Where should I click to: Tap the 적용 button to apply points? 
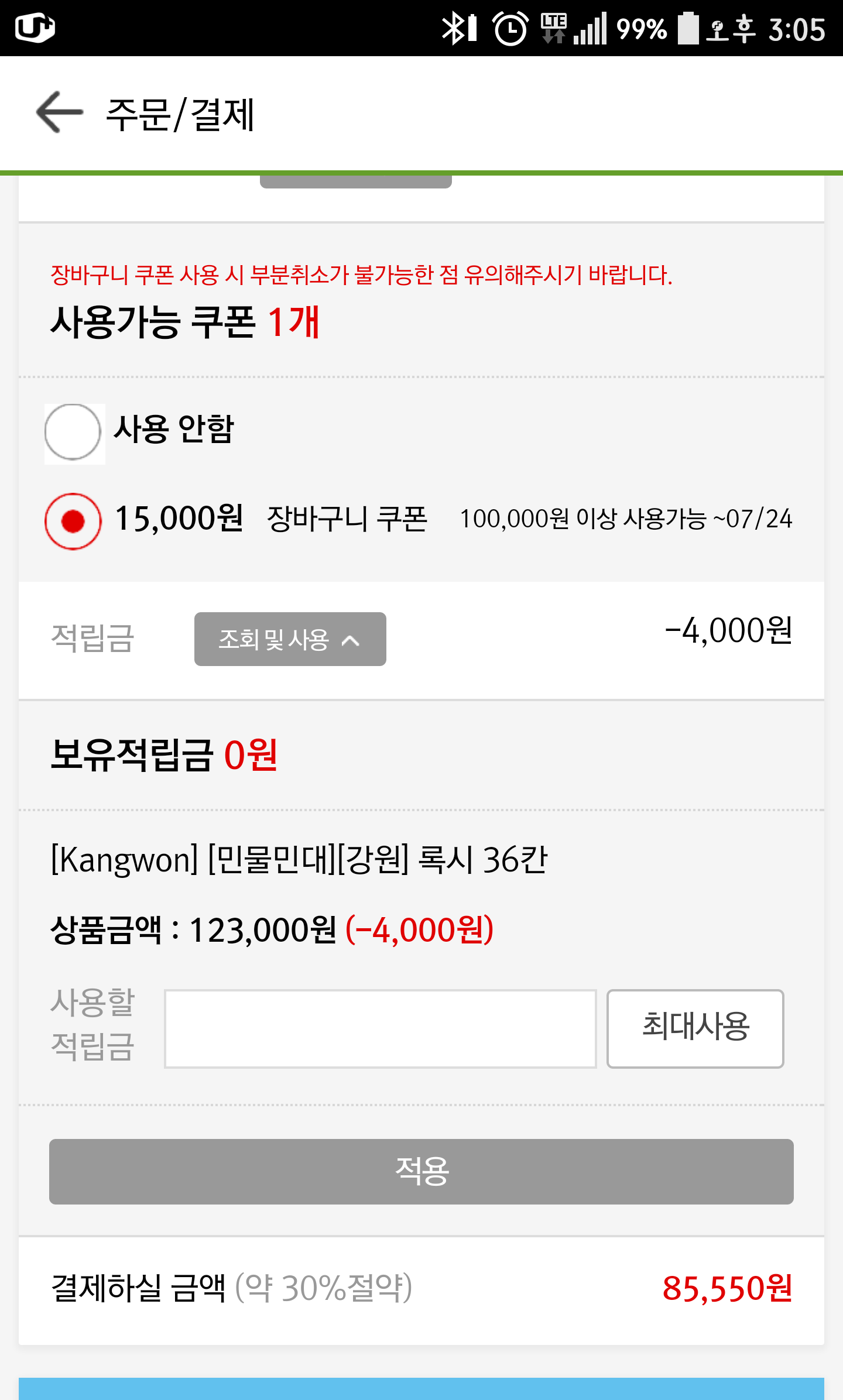point(421,1172)
